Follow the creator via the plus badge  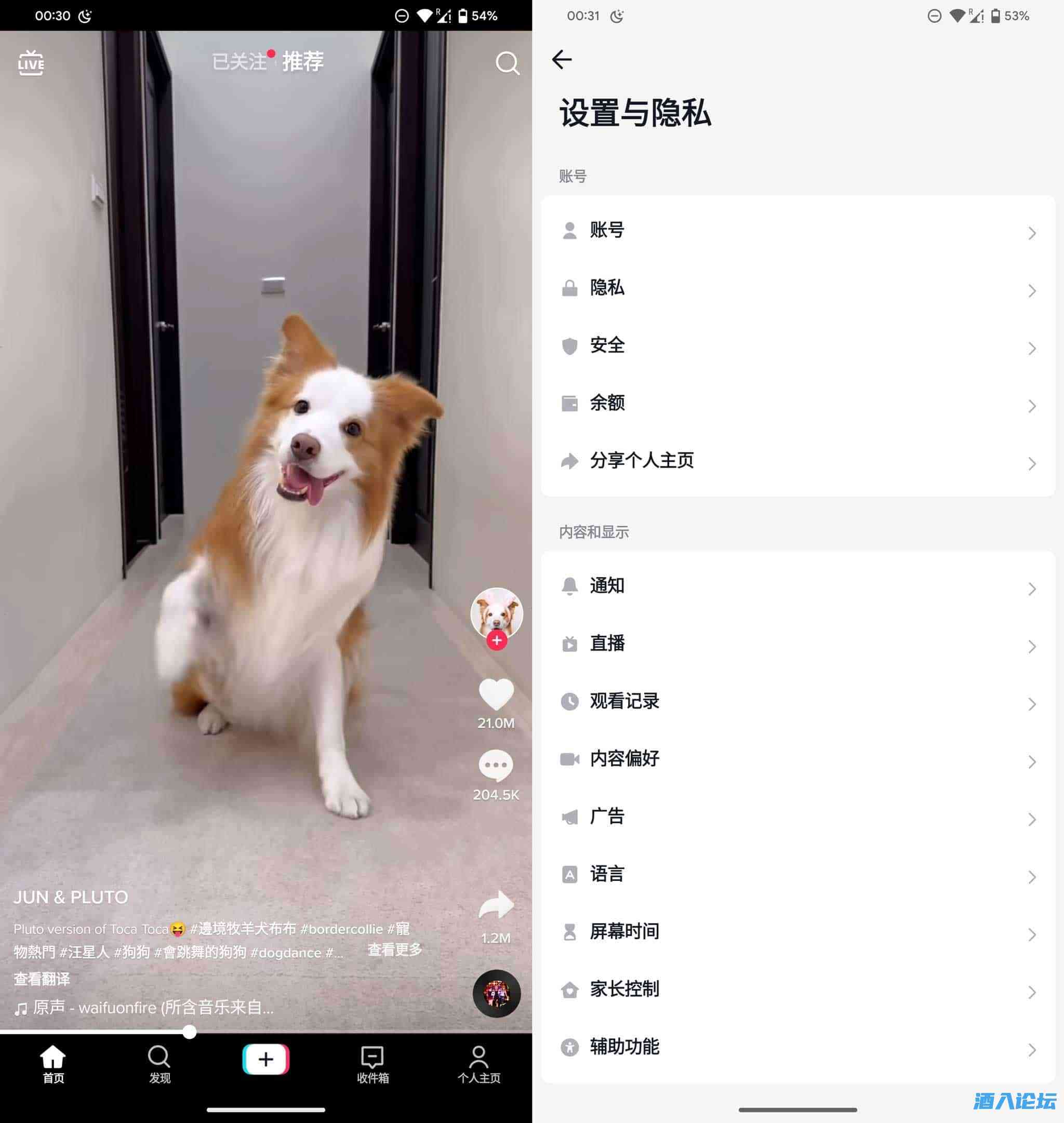(x=497, y=640)
